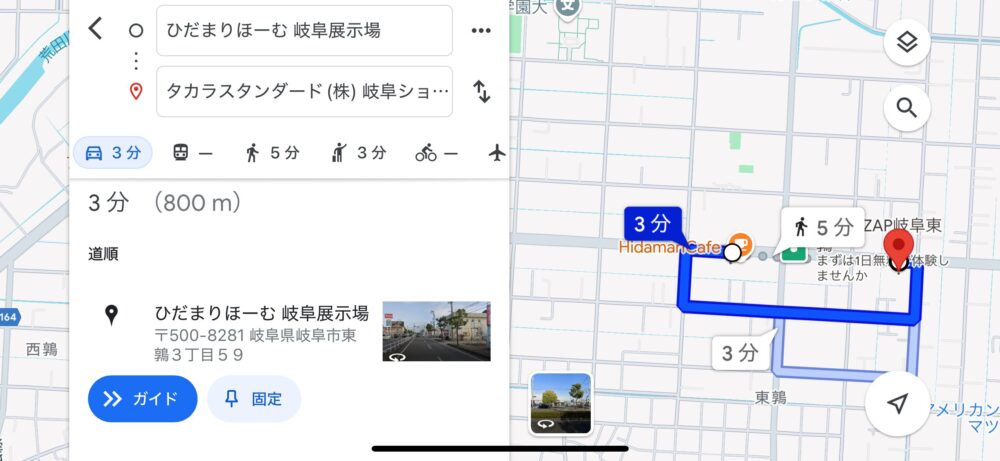Open the three-dot overflow menu
This screenshot has height=461, width=1000.
click(481, 30)
